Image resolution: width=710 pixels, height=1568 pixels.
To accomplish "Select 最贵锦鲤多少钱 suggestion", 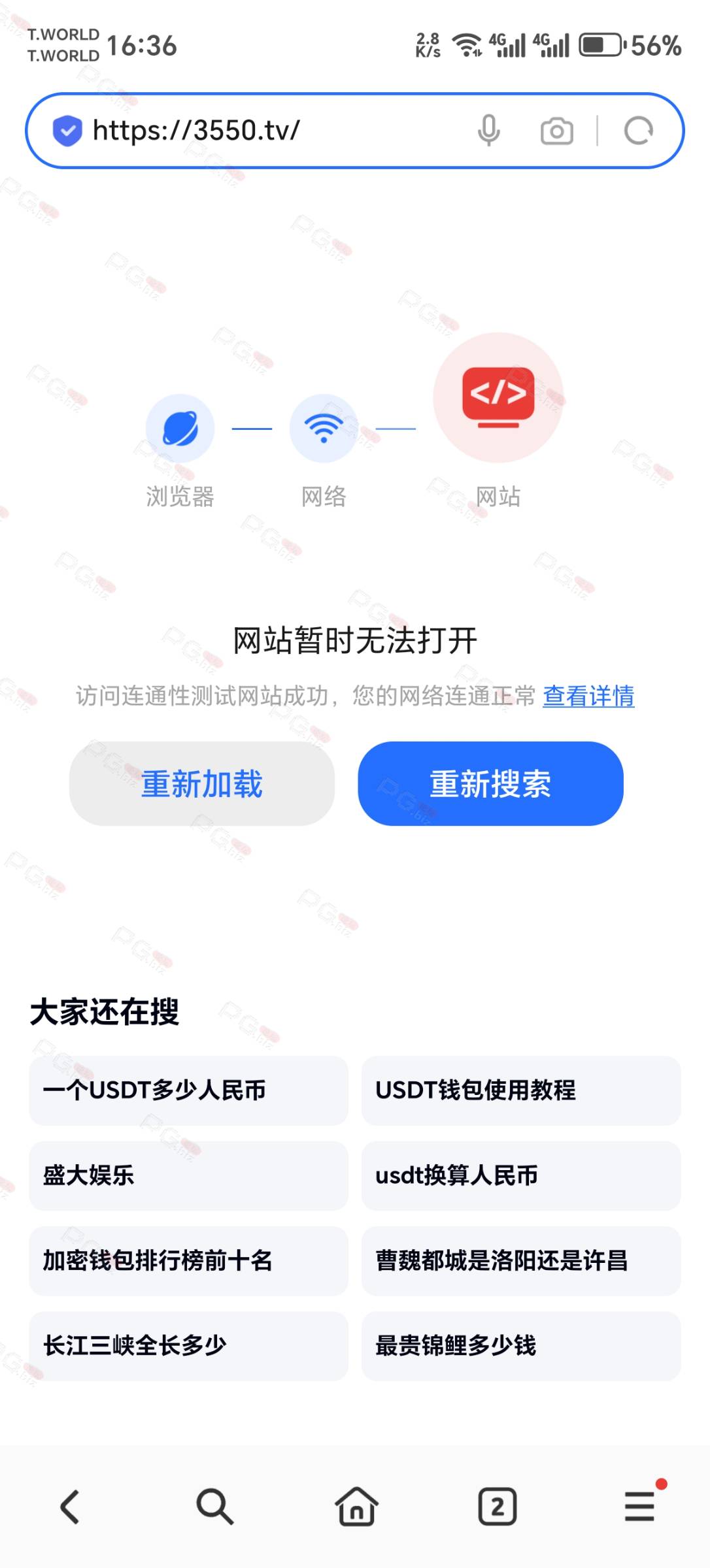I will coord(521,1346).
